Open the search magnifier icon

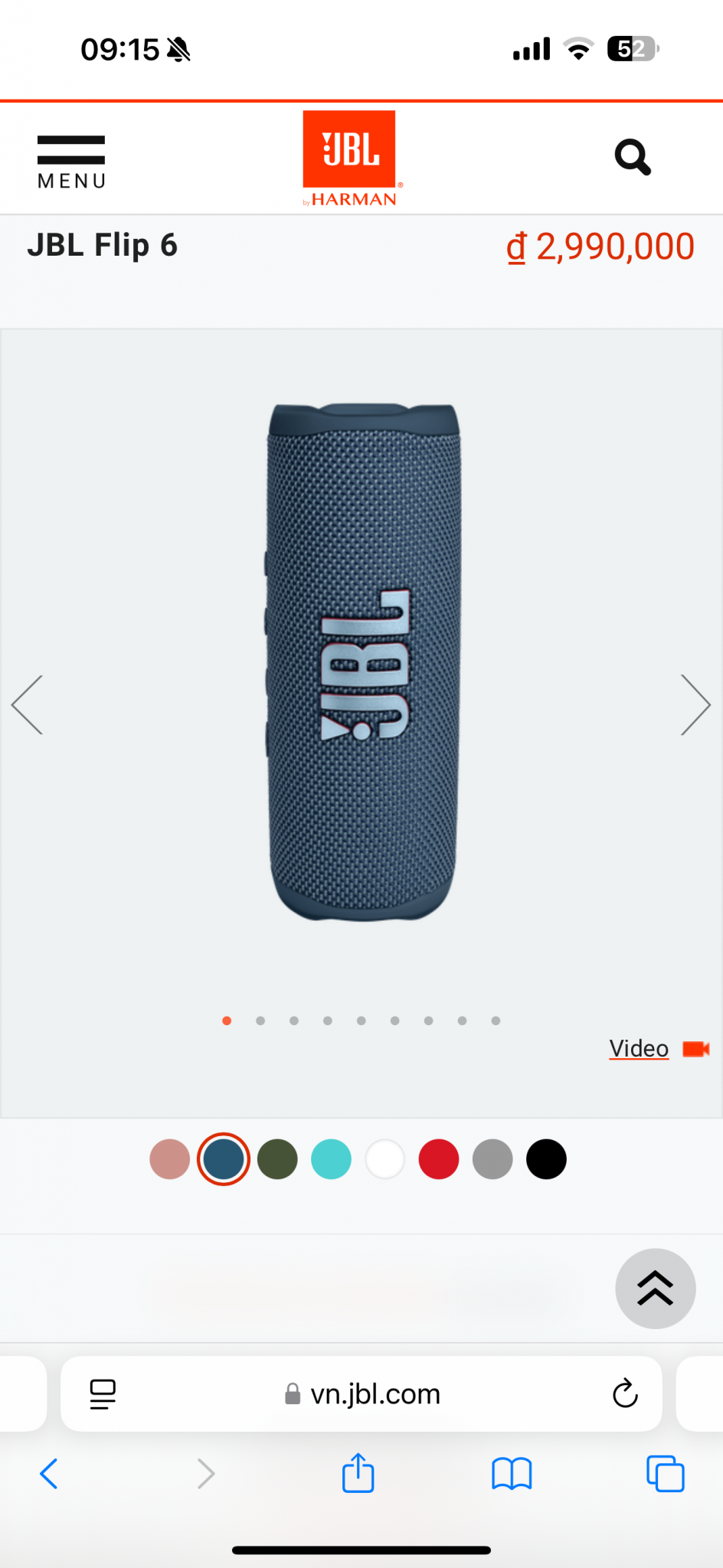(x=633, y=158)
